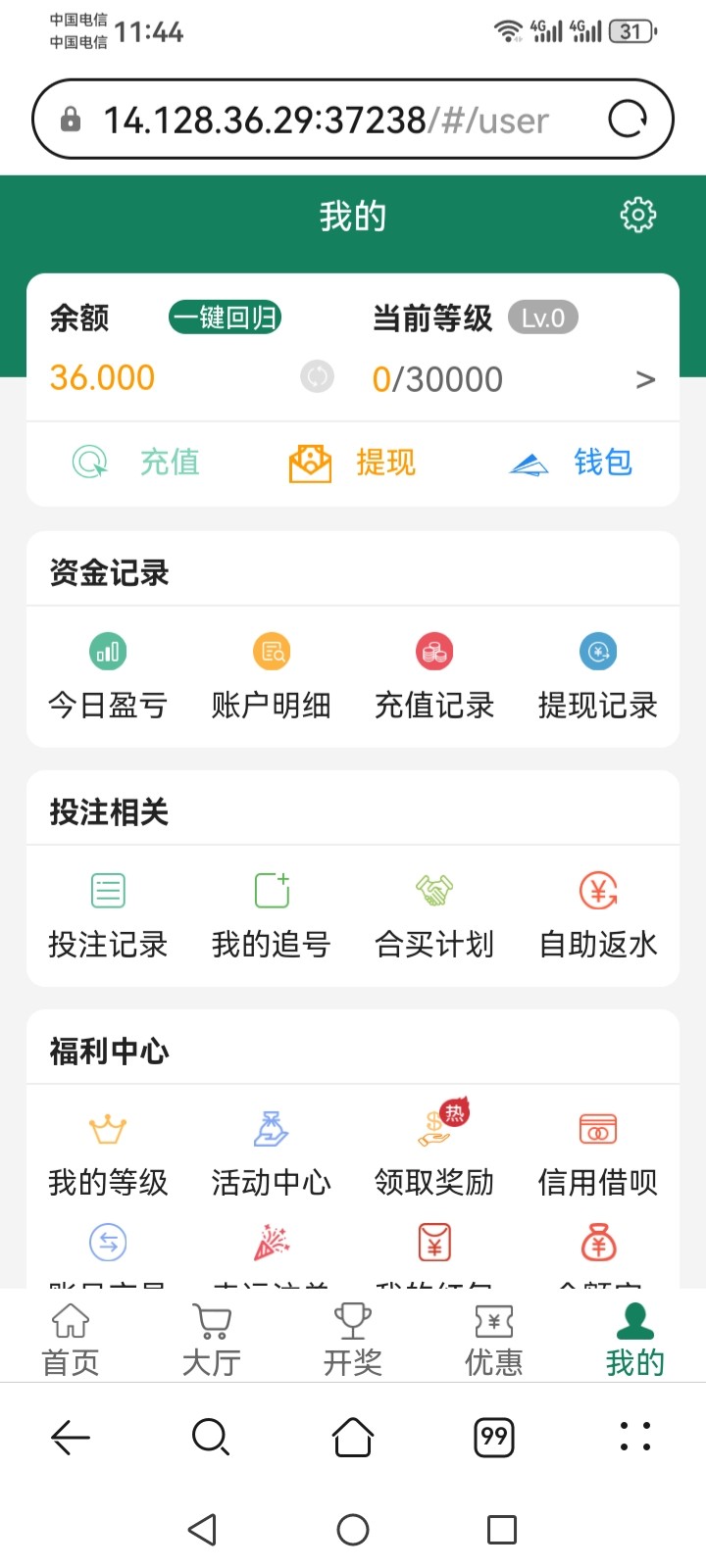Open 充值记录
Image resolution: width=706 pixels, height=1568 pixels.
click(434, 677)
